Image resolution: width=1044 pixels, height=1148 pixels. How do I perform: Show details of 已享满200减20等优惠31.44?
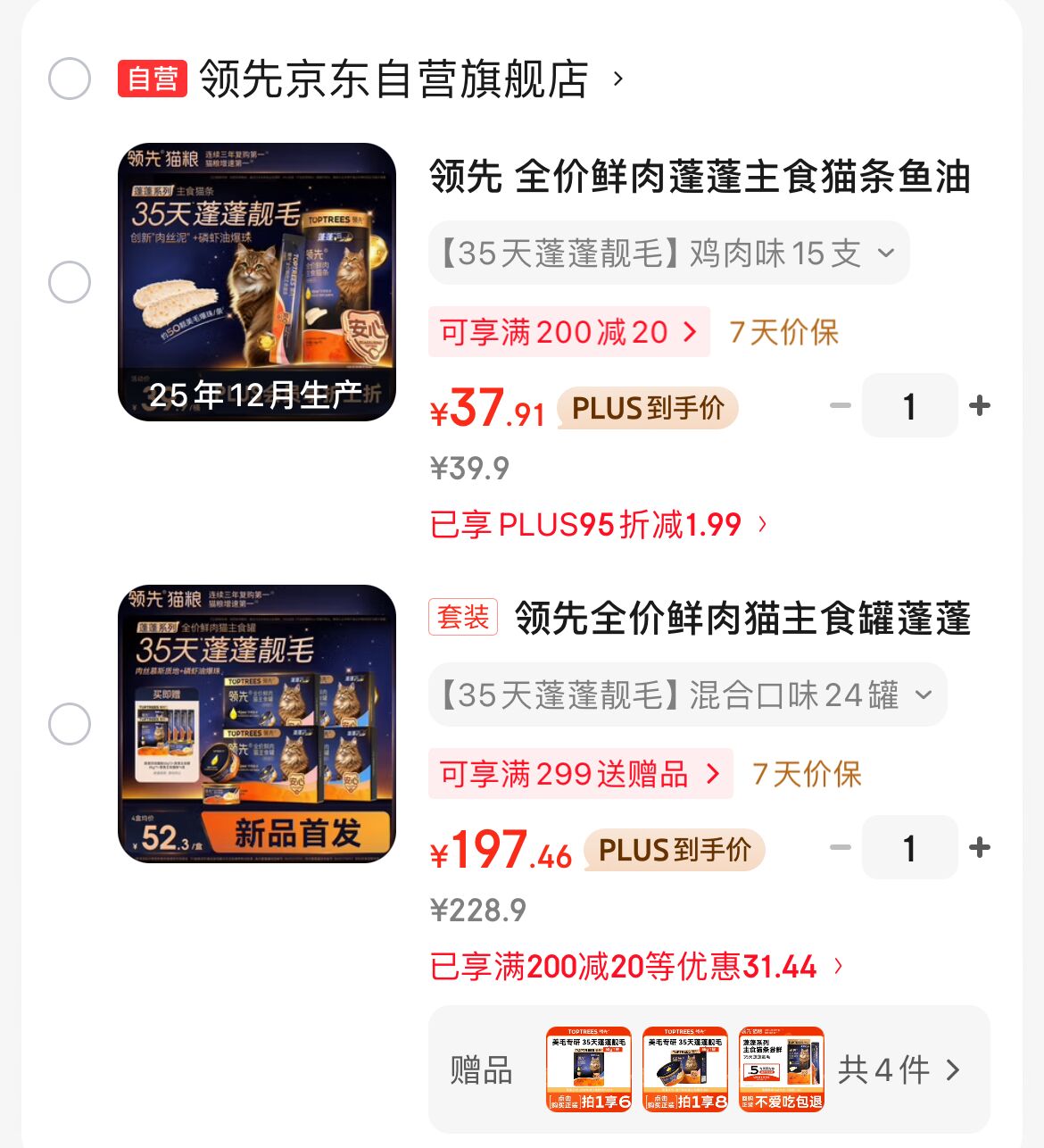coord(635,967)
